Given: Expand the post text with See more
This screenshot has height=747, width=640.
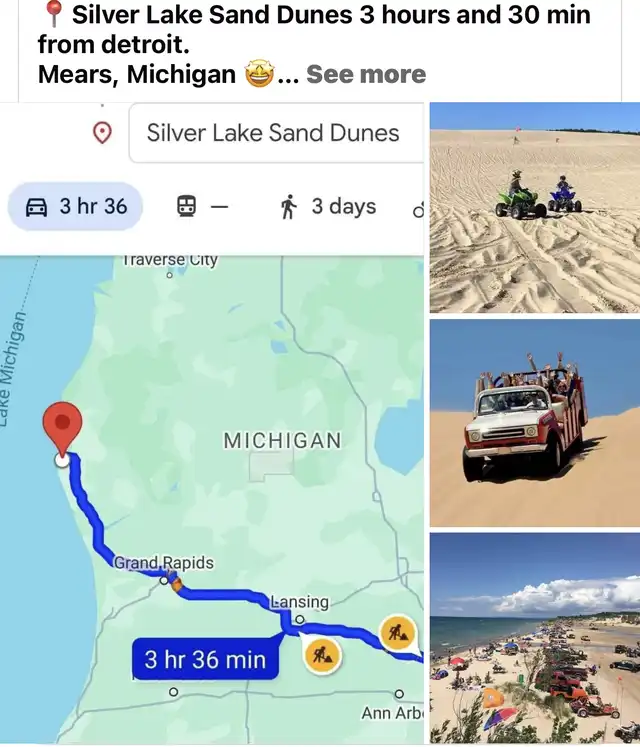Looking at the screenshot, I should point(365,75).
